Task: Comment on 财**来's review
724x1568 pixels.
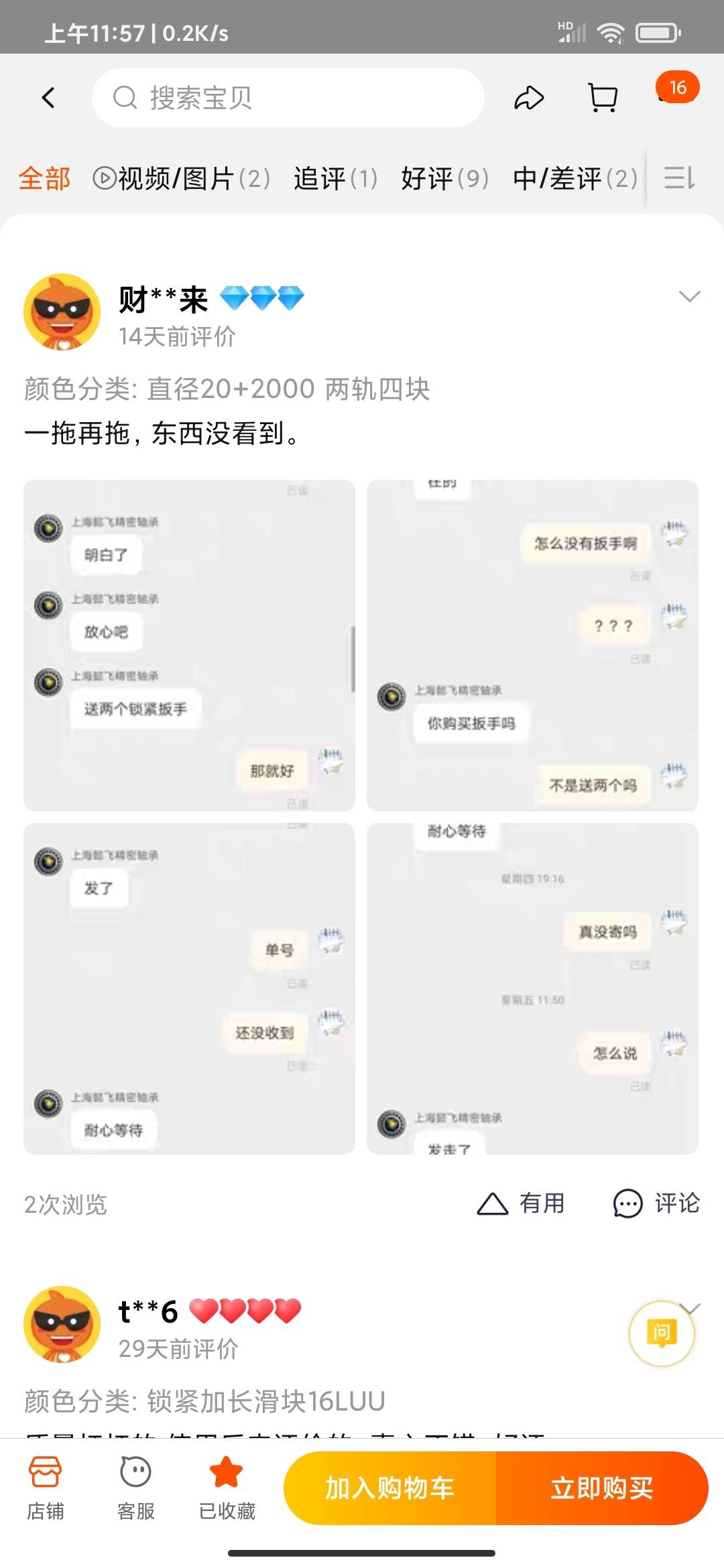Action: 656,1203
